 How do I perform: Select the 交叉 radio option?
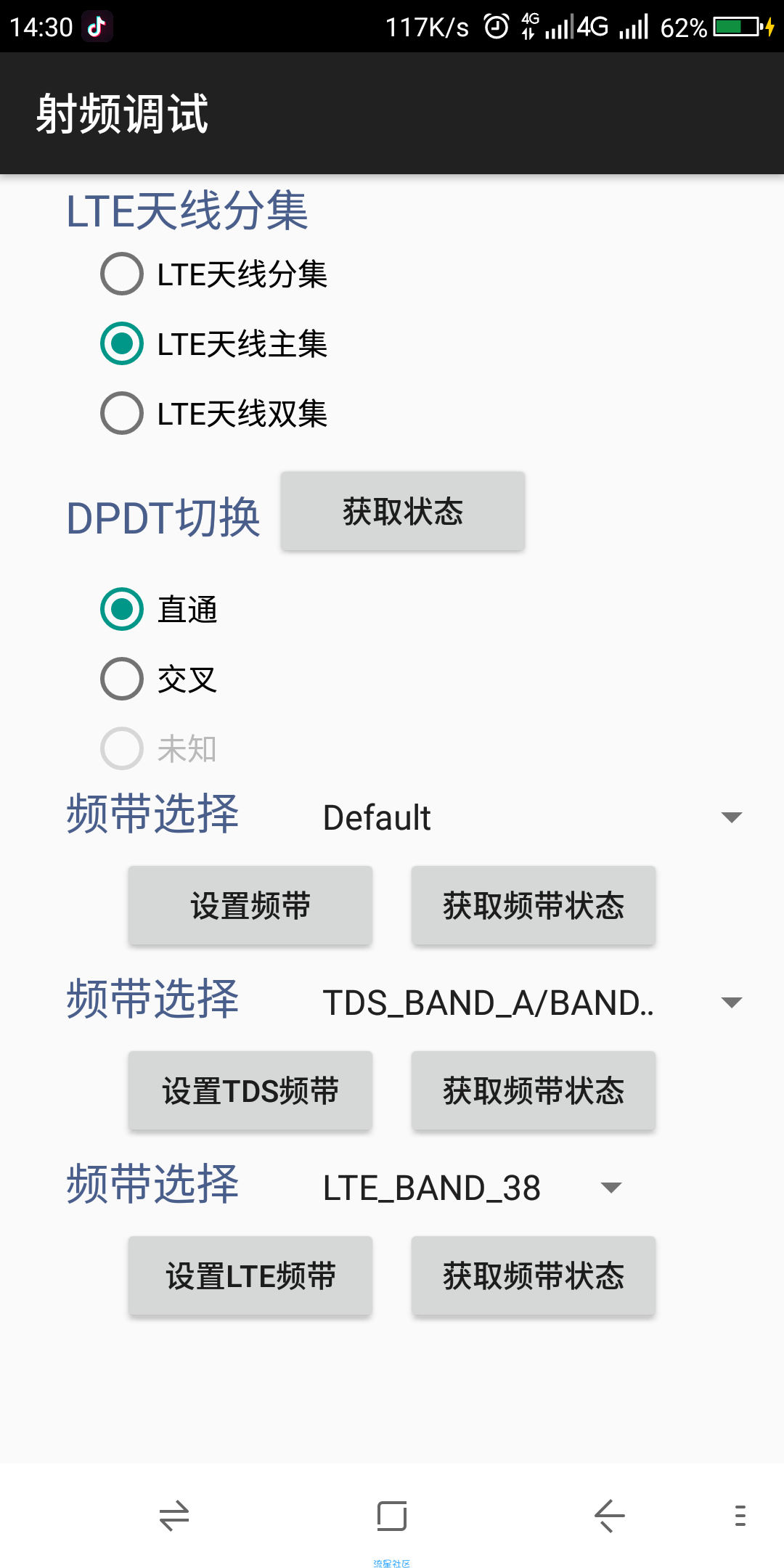[x=159, y=679]
